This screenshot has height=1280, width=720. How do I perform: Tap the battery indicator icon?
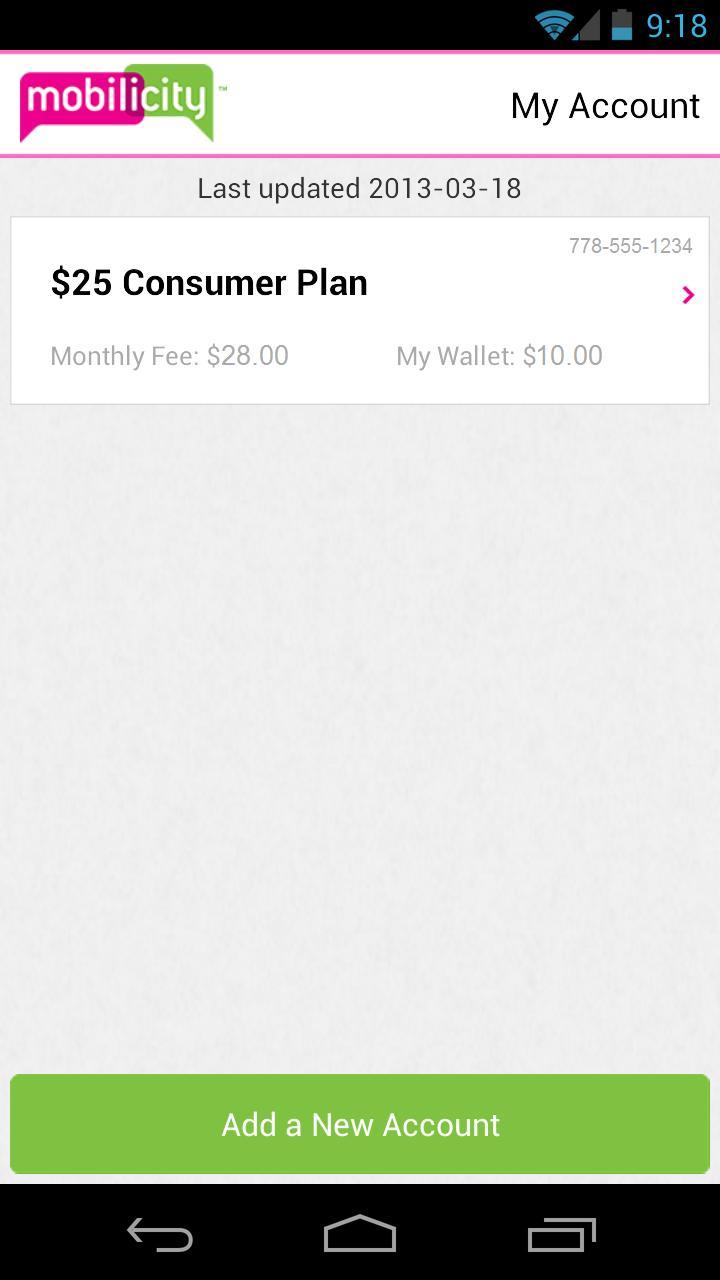[x=622, y=25]
